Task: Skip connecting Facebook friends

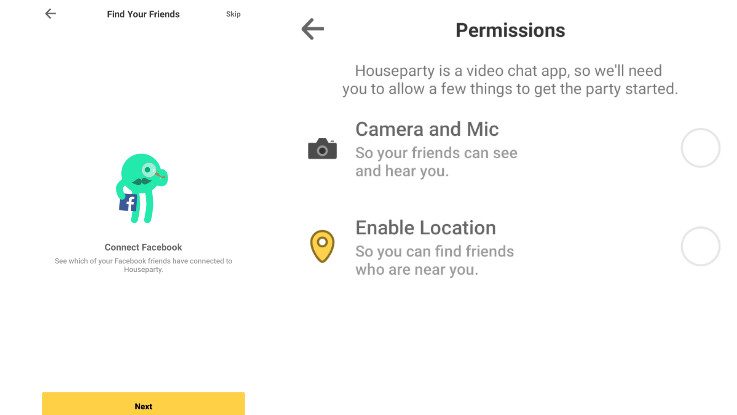Action: [x=233, y=14]
